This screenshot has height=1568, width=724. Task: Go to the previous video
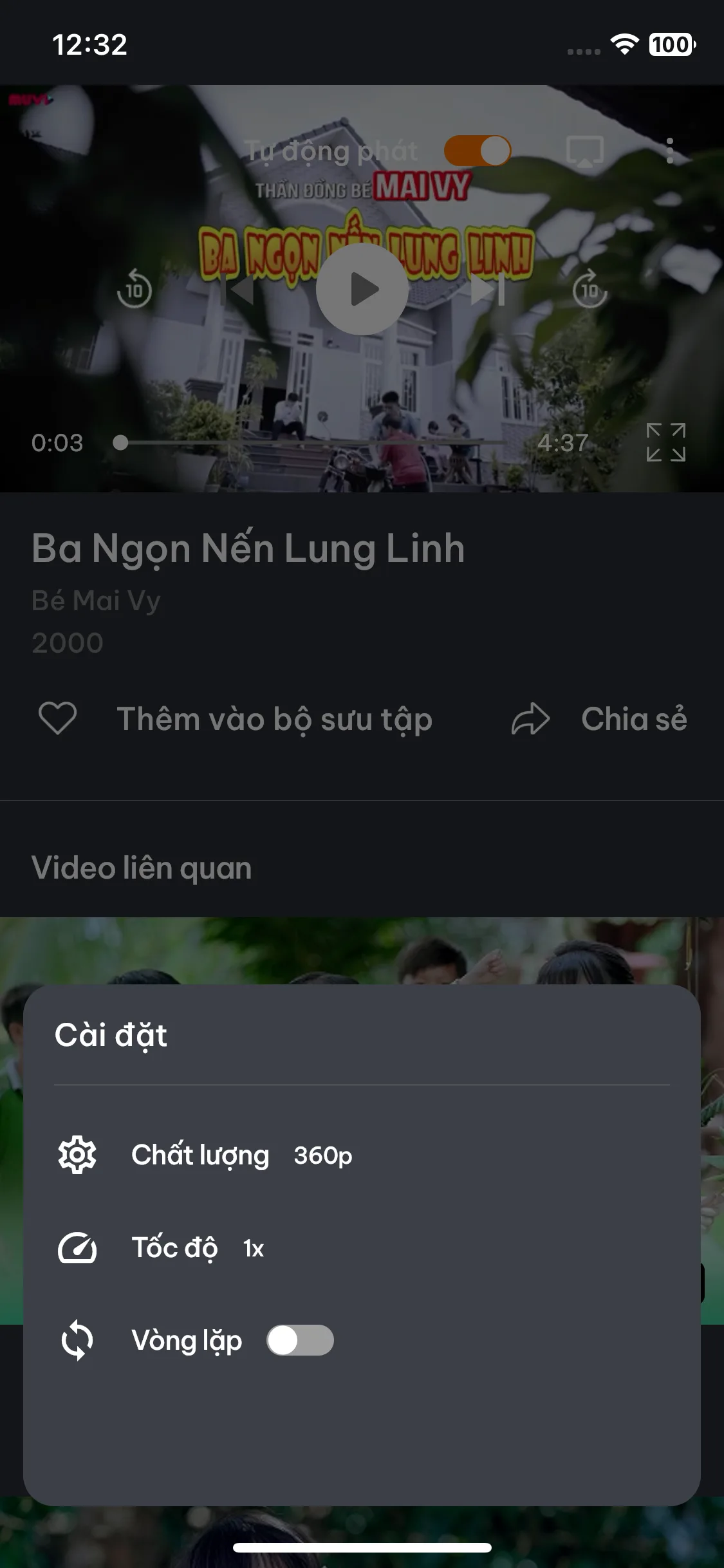click(x=238, y=289)
